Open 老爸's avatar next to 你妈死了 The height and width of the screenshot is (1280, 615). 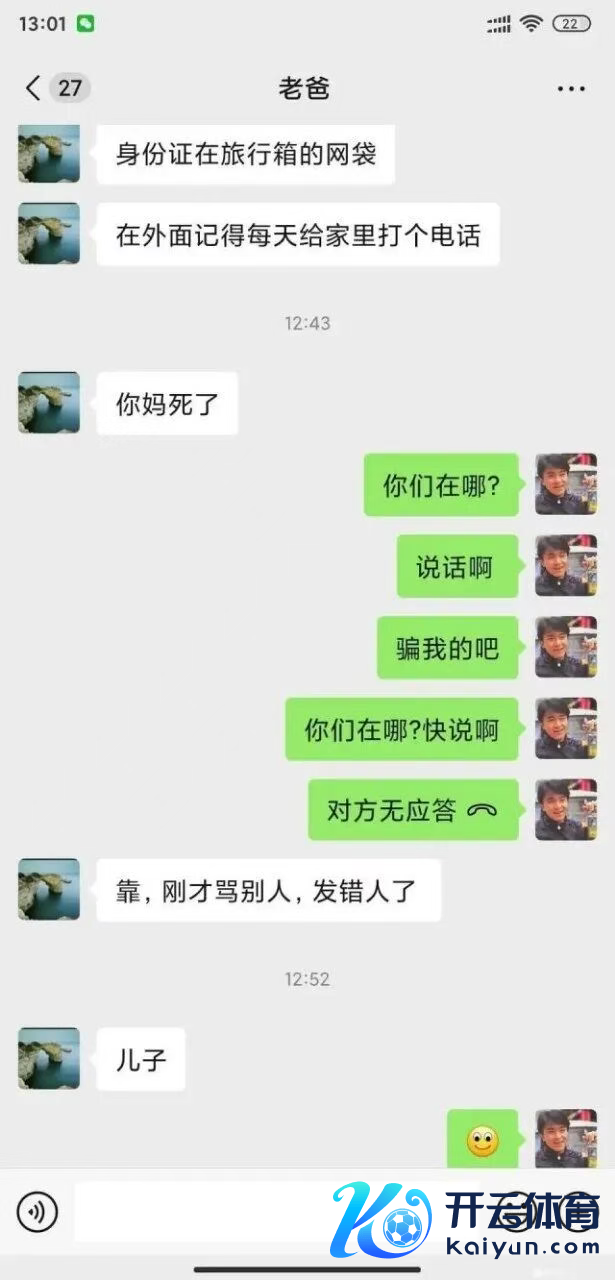tap(49, 403)
